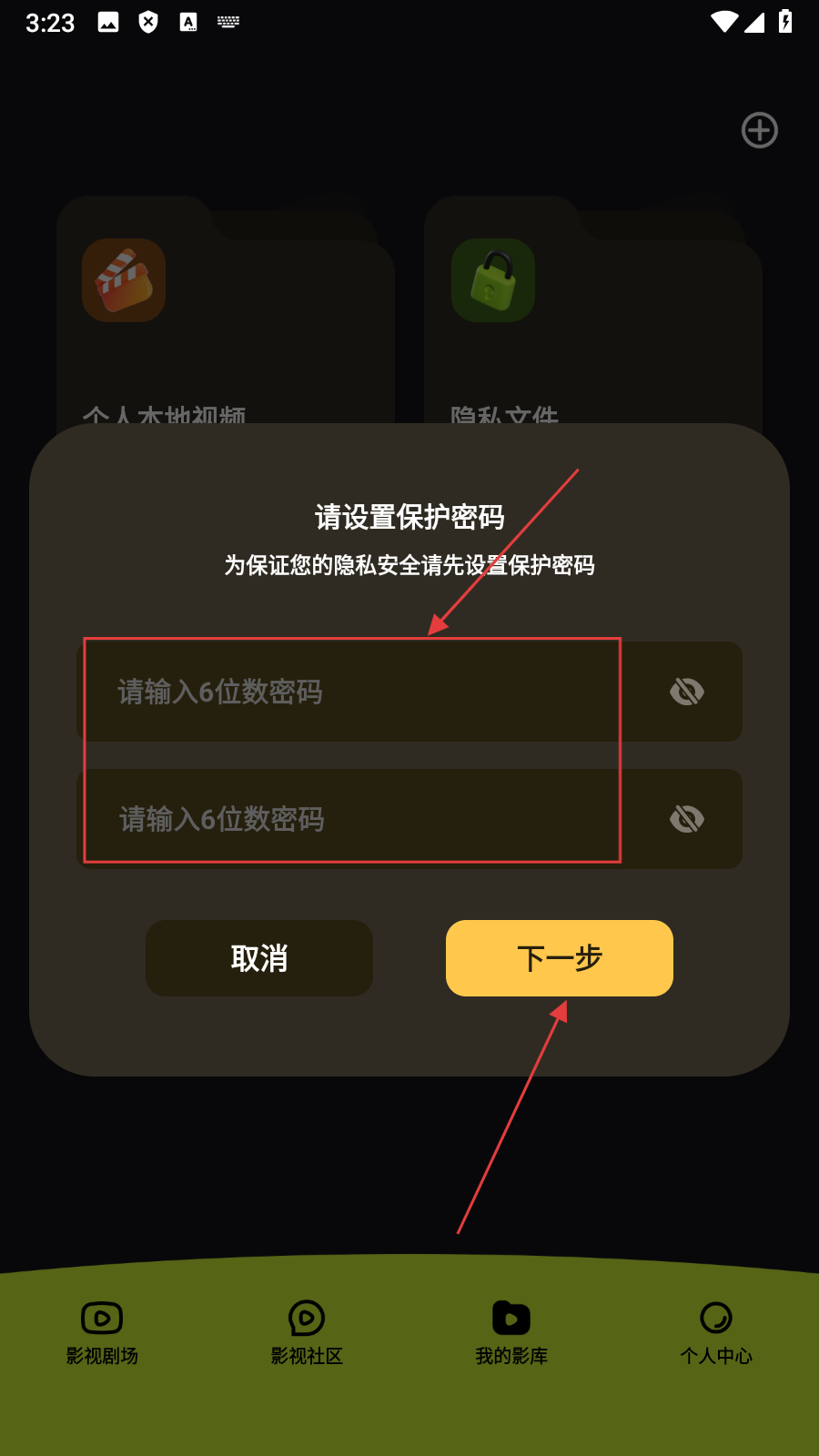
Task: Switch to the 影视剧场 tab
Action: click(x=102, y=1331)
